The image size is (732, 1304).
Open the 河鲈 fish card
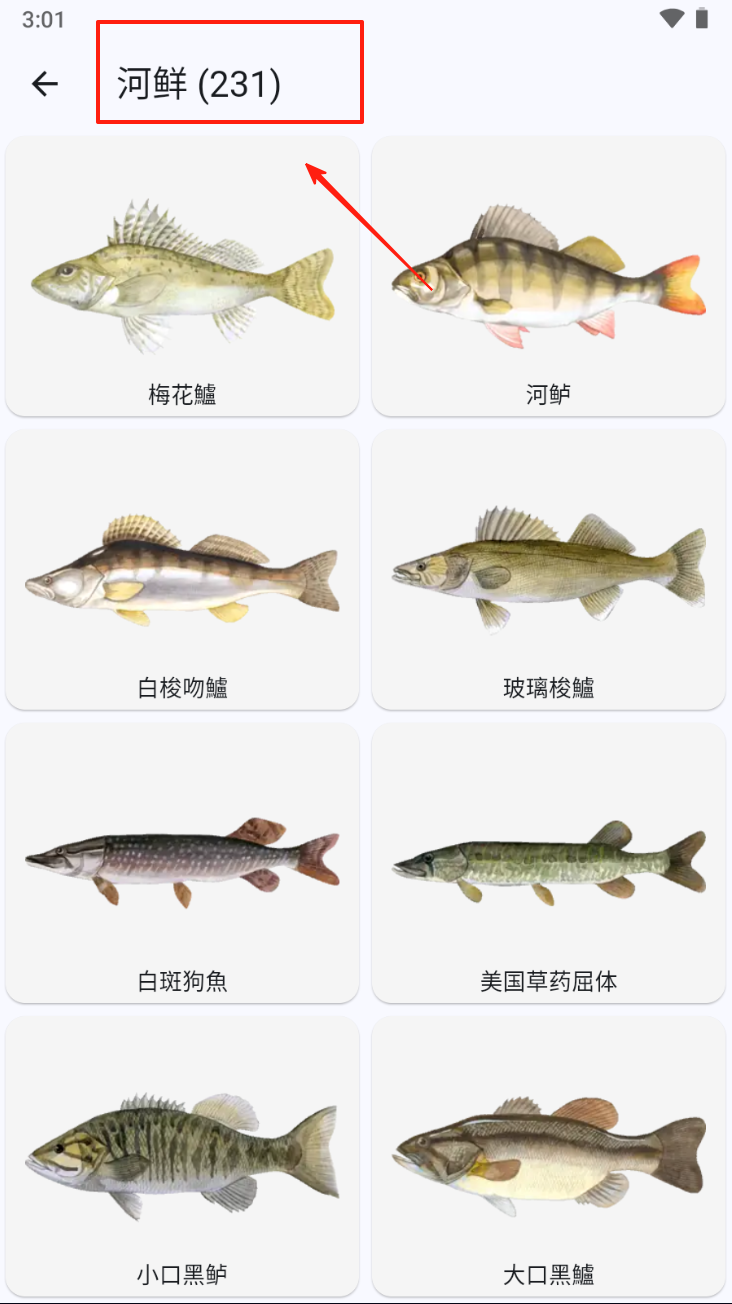pos(548,277)
